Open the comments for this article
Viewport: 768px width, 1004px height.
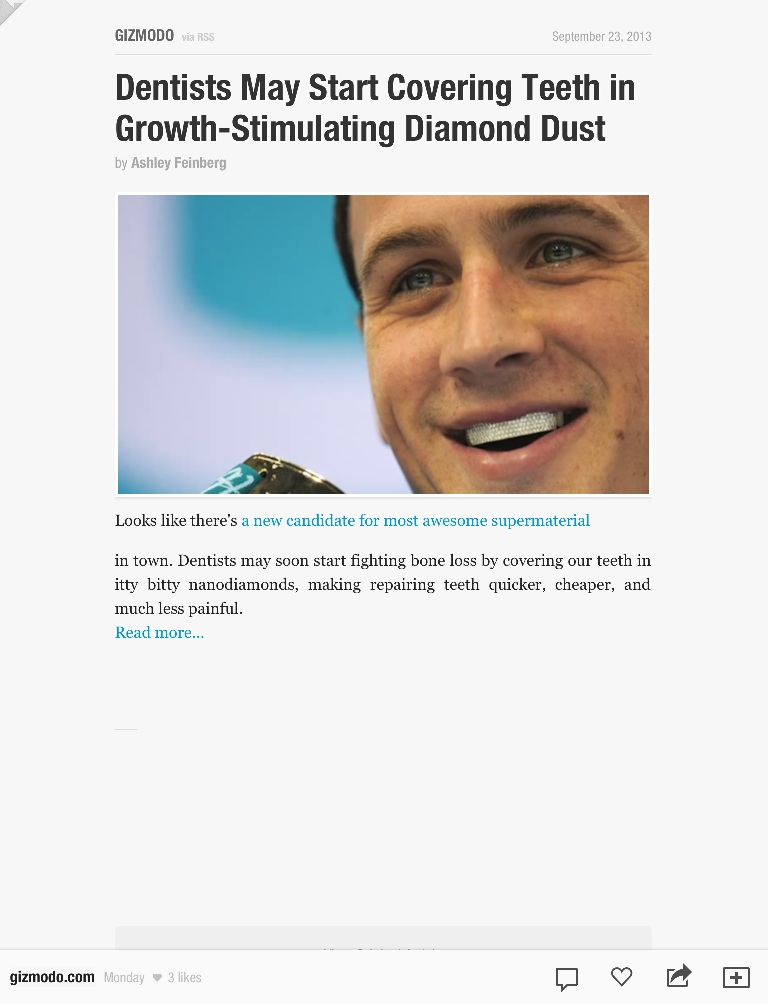tap(566, 978)
